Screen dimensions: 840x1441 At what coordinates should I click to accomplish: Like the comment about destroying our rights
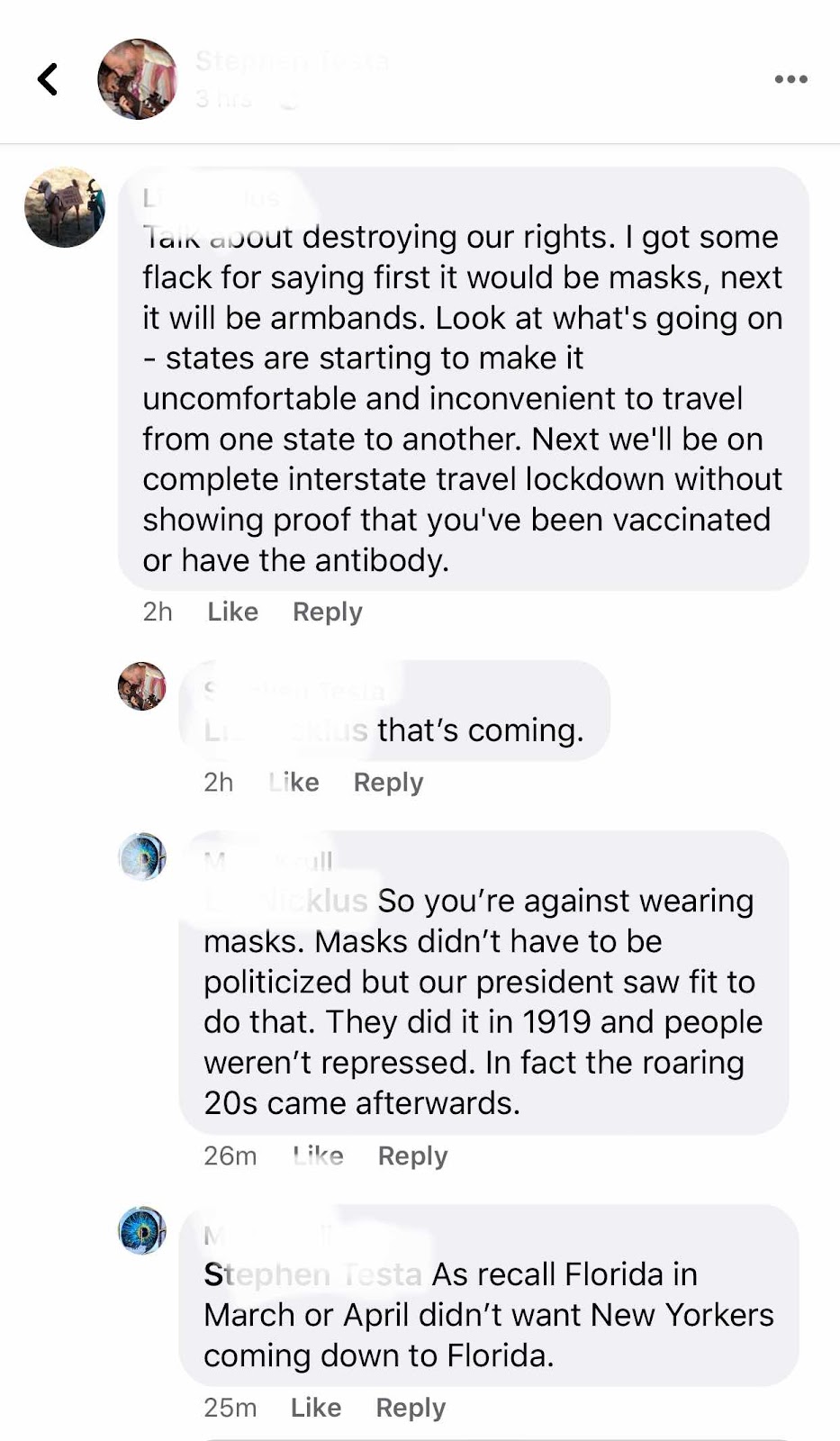232,612
